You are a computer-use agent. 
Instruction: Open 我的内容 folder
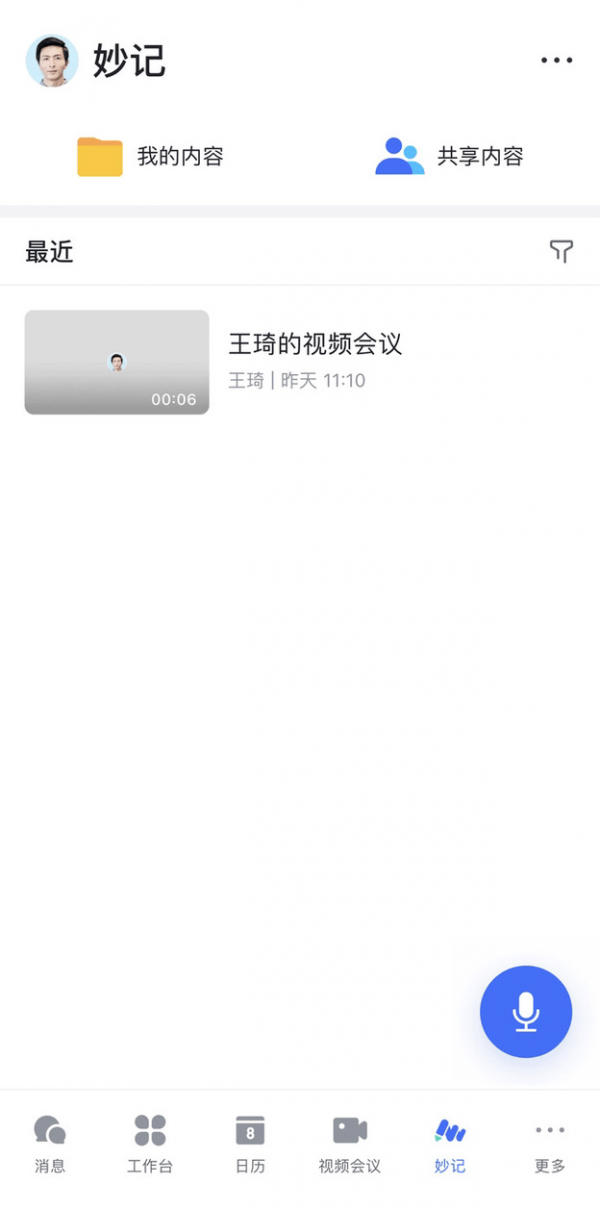pos(150,157)
